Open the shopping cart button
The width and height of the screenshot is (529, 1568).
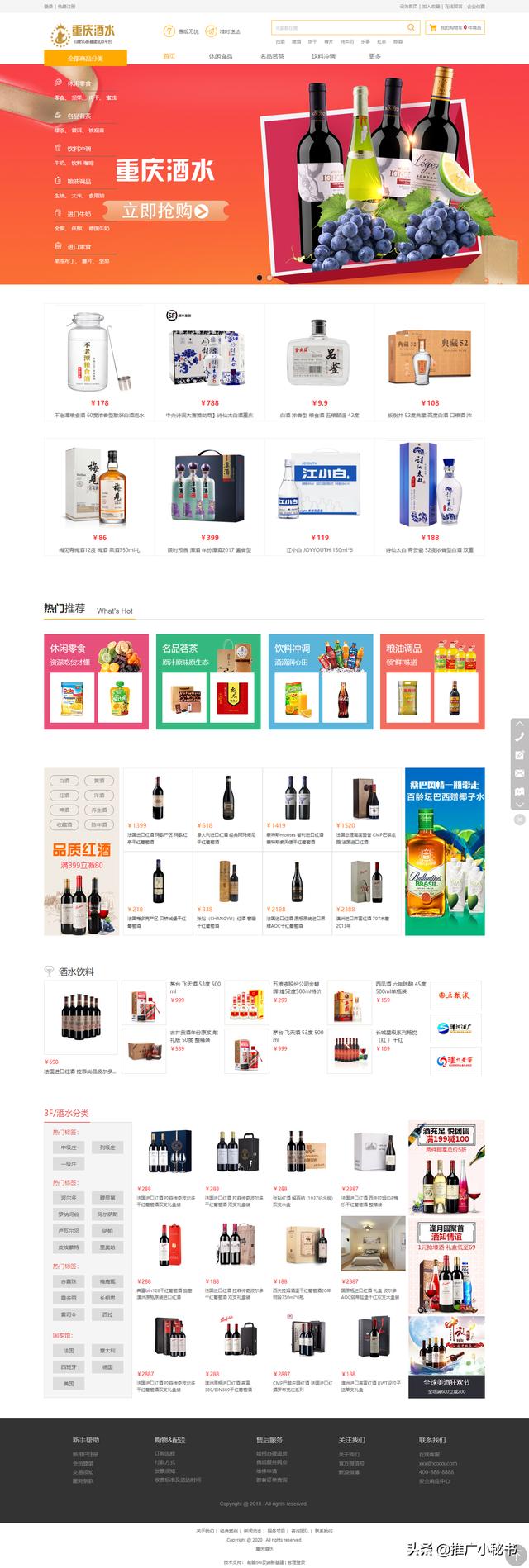[454, 27]
